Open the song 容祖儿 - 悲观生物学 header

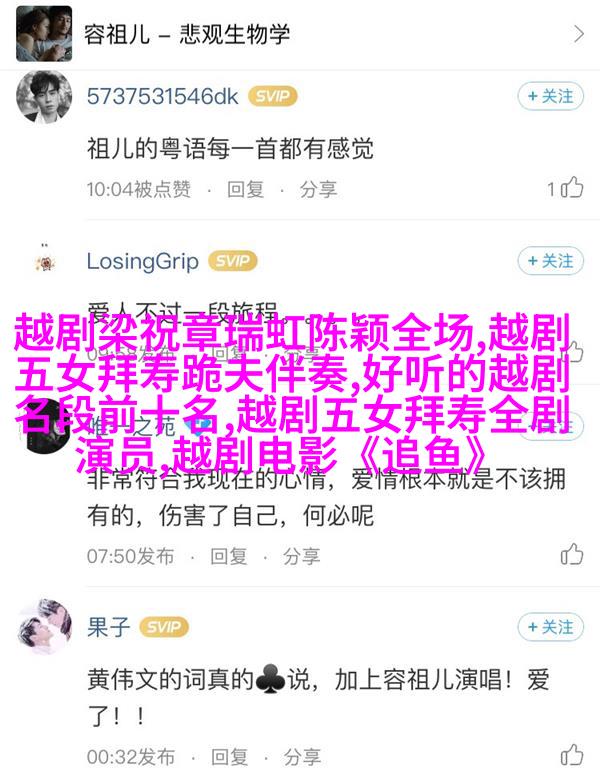coord(300,34)
